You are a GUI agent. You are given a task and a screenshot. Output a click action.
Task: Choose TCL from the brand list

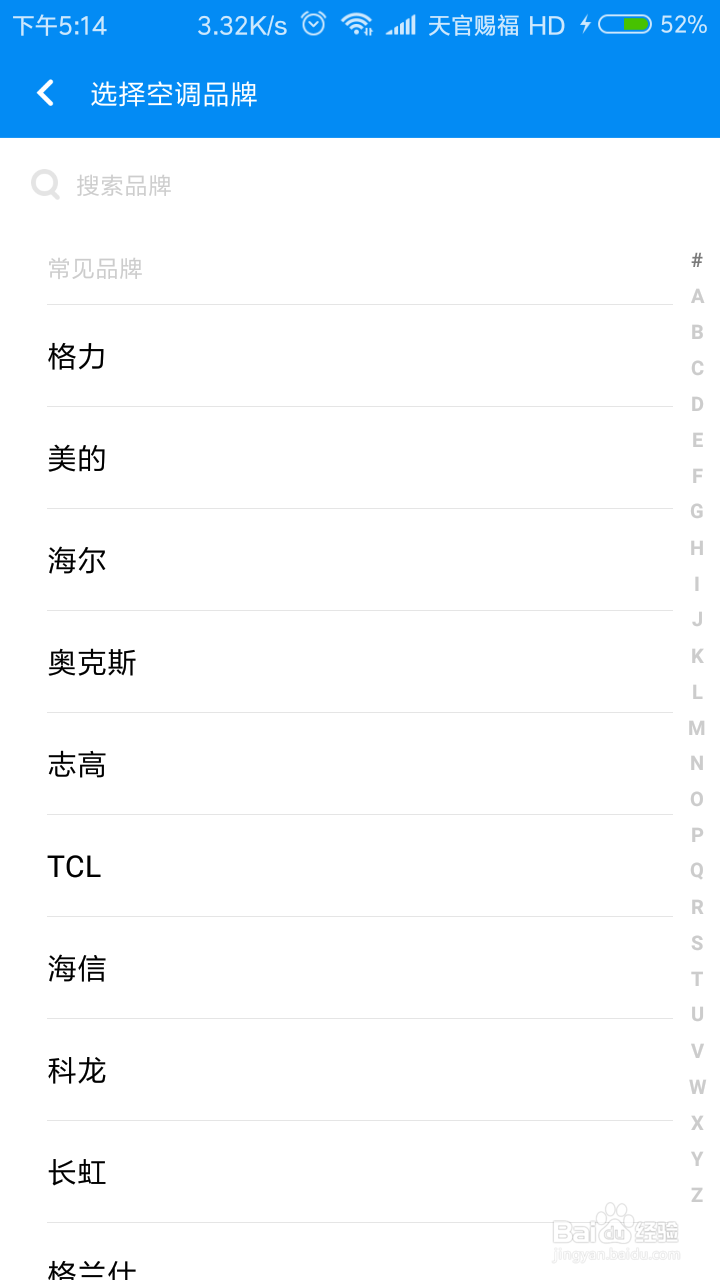74,866
